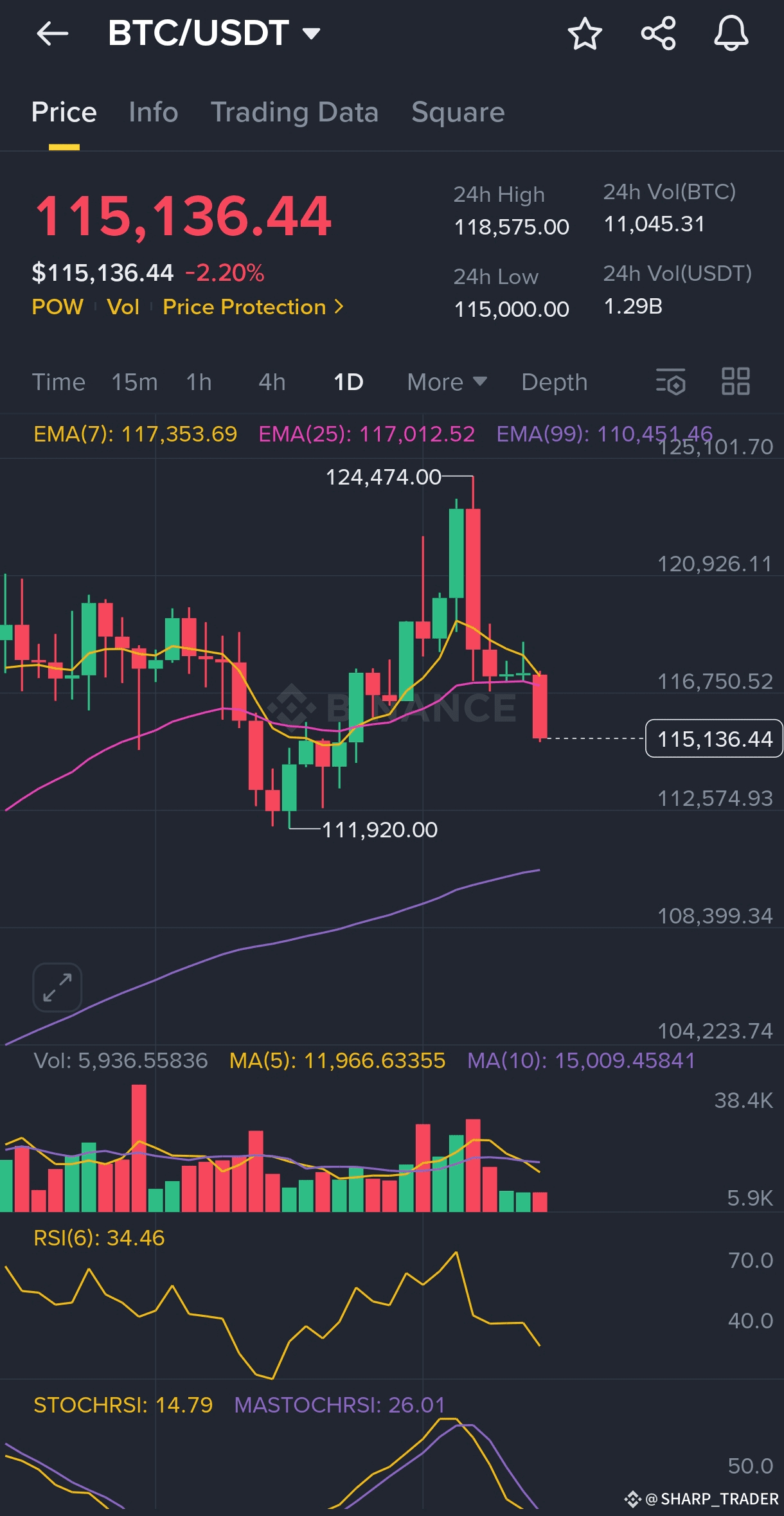This screenshot has height=1516, width=784.
Task: Select the Time chart view
Action: pos(58,382)
